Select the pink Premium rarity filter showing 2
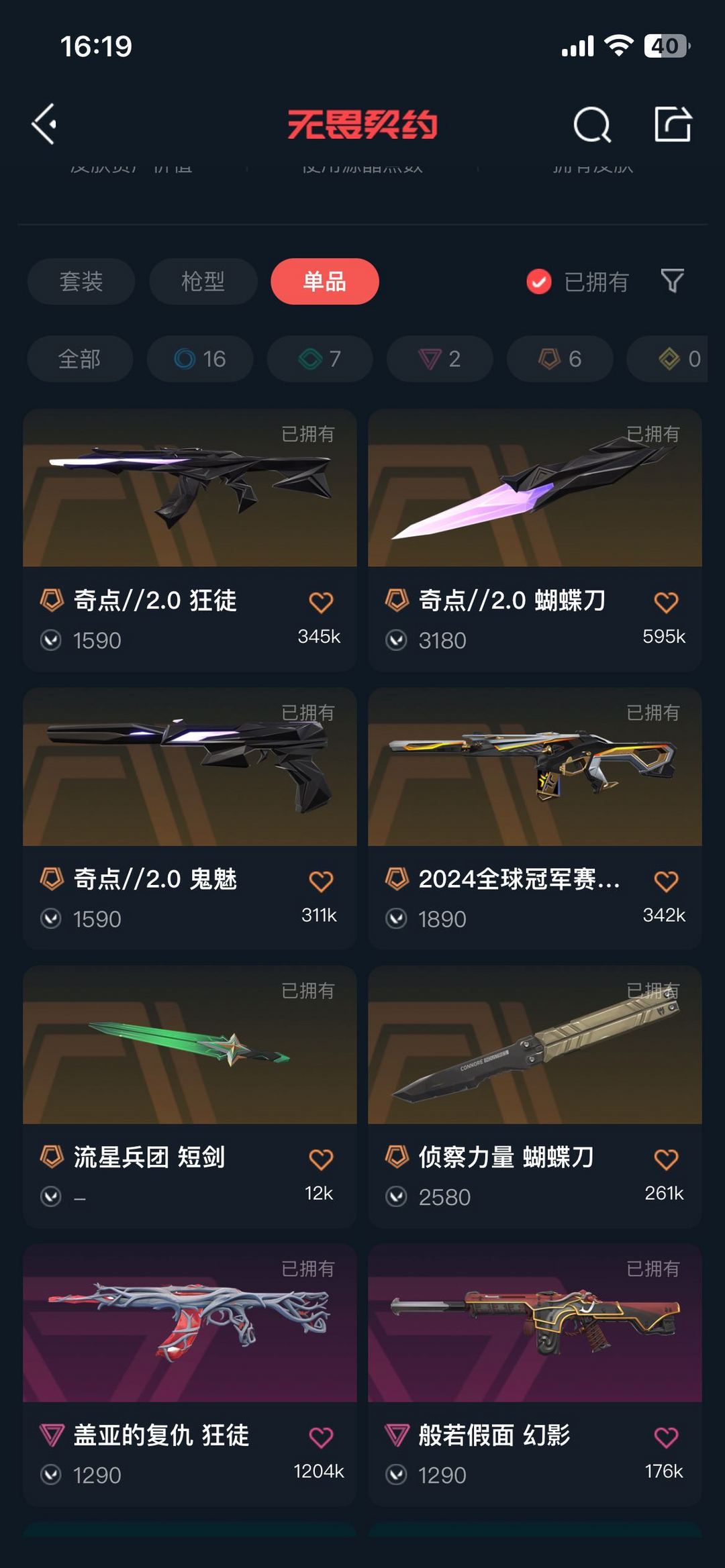This screenshot has width=725, height=1568. pyautogui.click(x=438, y=359)
